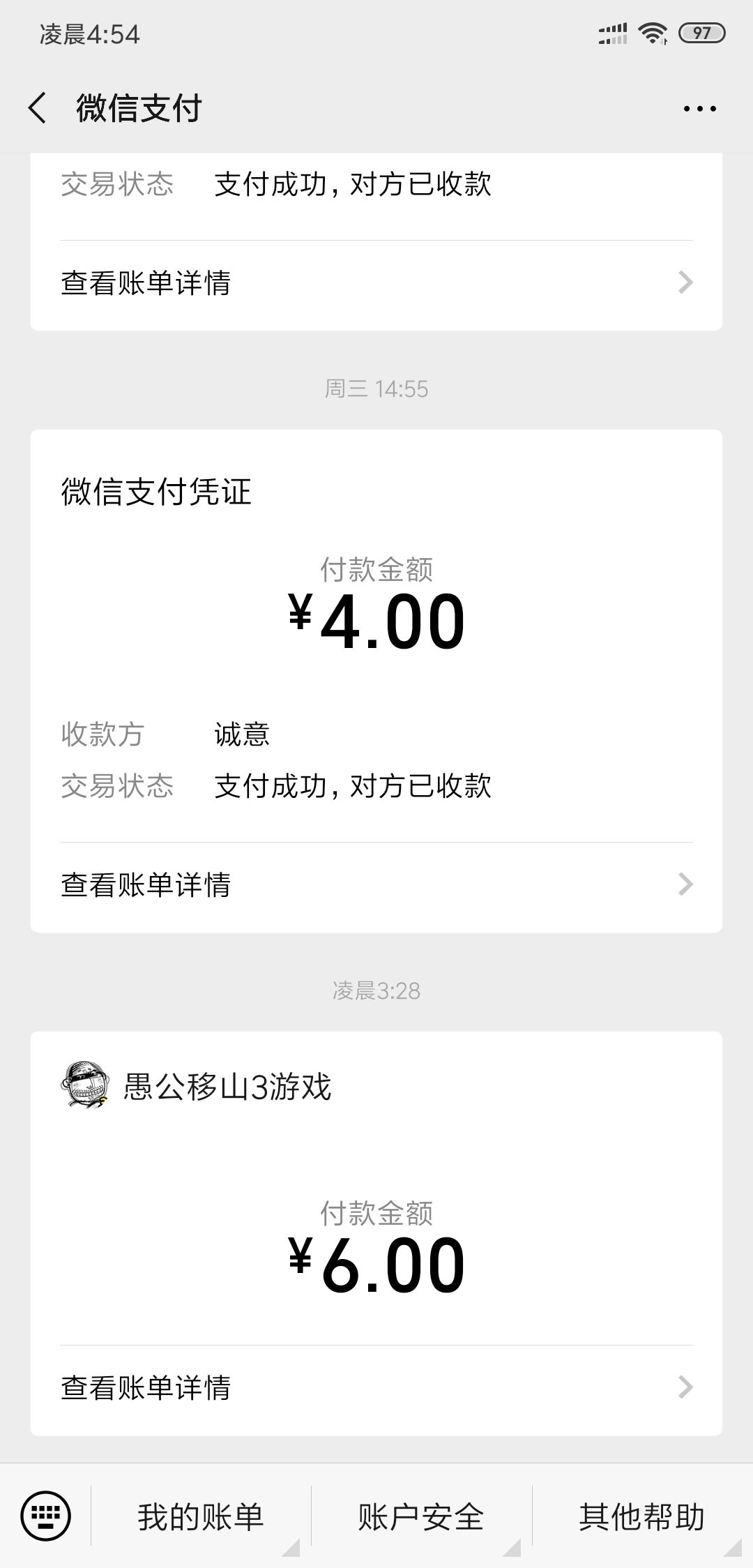Image resolution: width=753 pixels, height=1568 pixels.
Task: Open the 账户安全 menu
Action: click(421, 1517)
